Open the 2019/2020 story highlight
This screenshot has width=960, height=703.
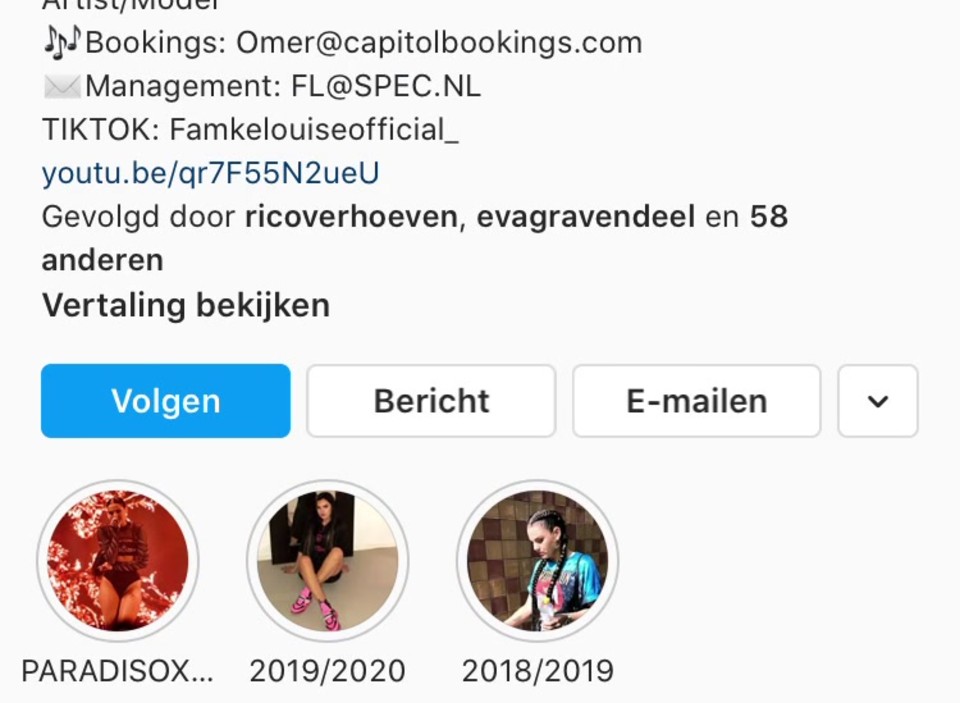327,561
